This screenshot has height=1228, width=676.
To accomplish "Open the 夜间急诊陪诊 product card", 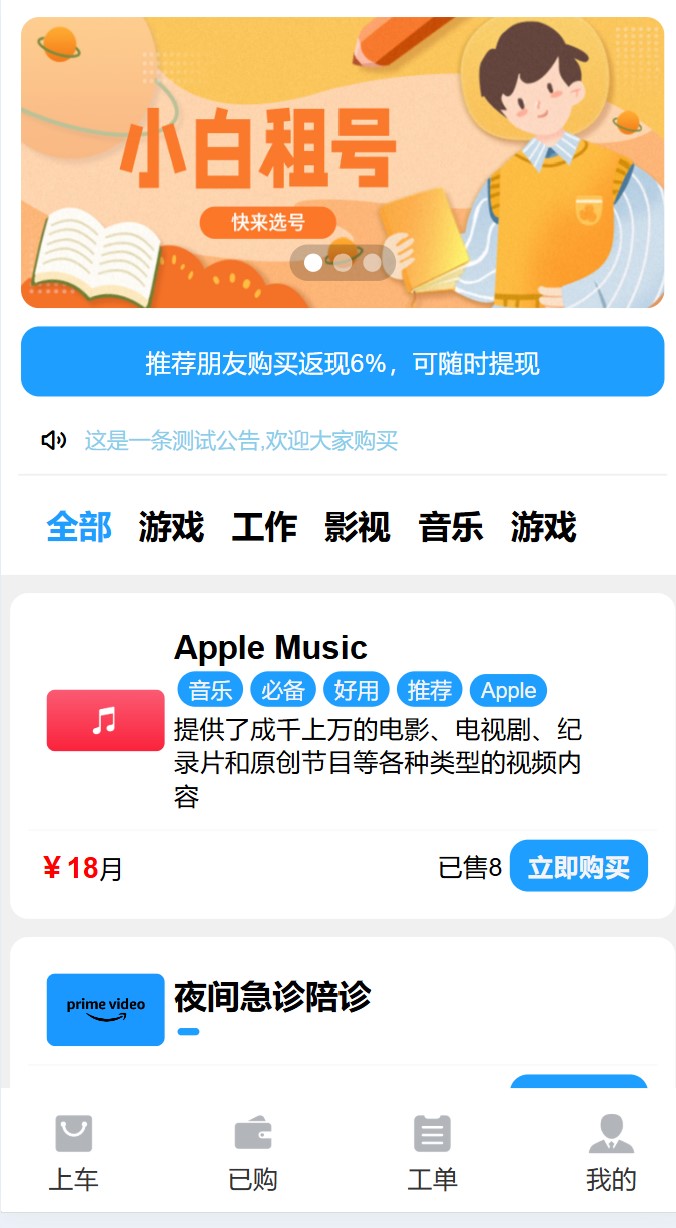I will pyautogui.click(x=342, y=1012).
